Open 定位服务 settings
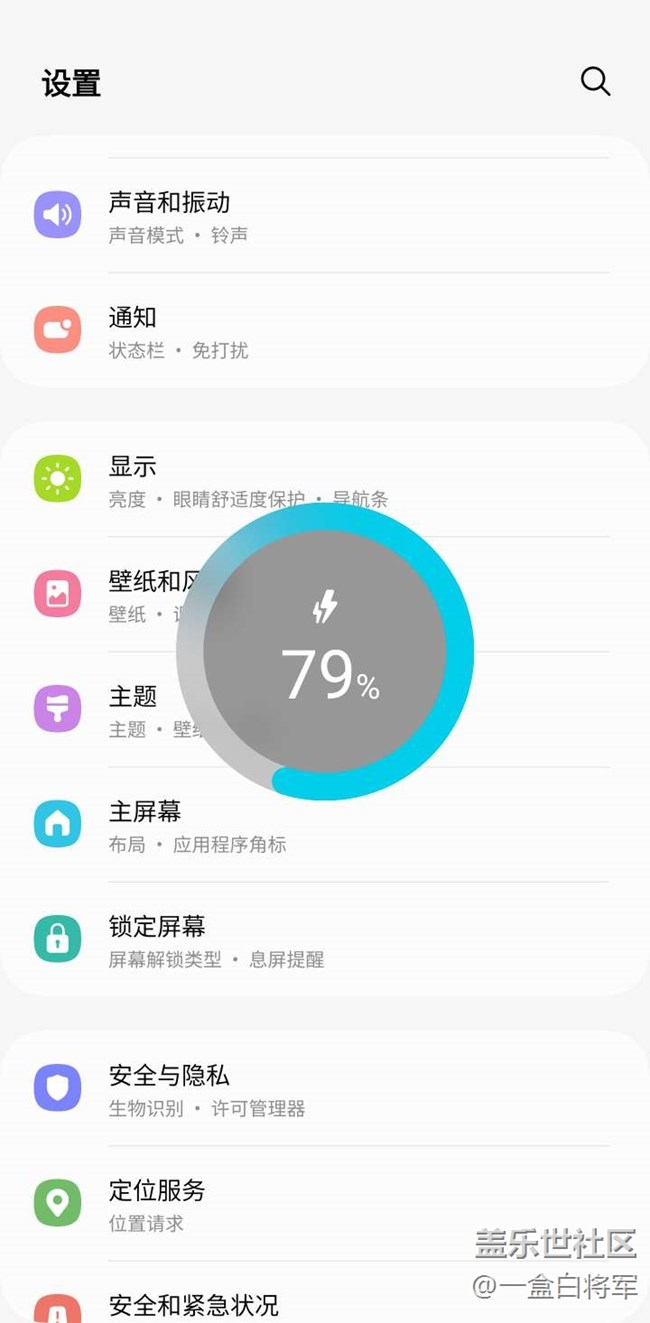 [x=325, y=1203]
